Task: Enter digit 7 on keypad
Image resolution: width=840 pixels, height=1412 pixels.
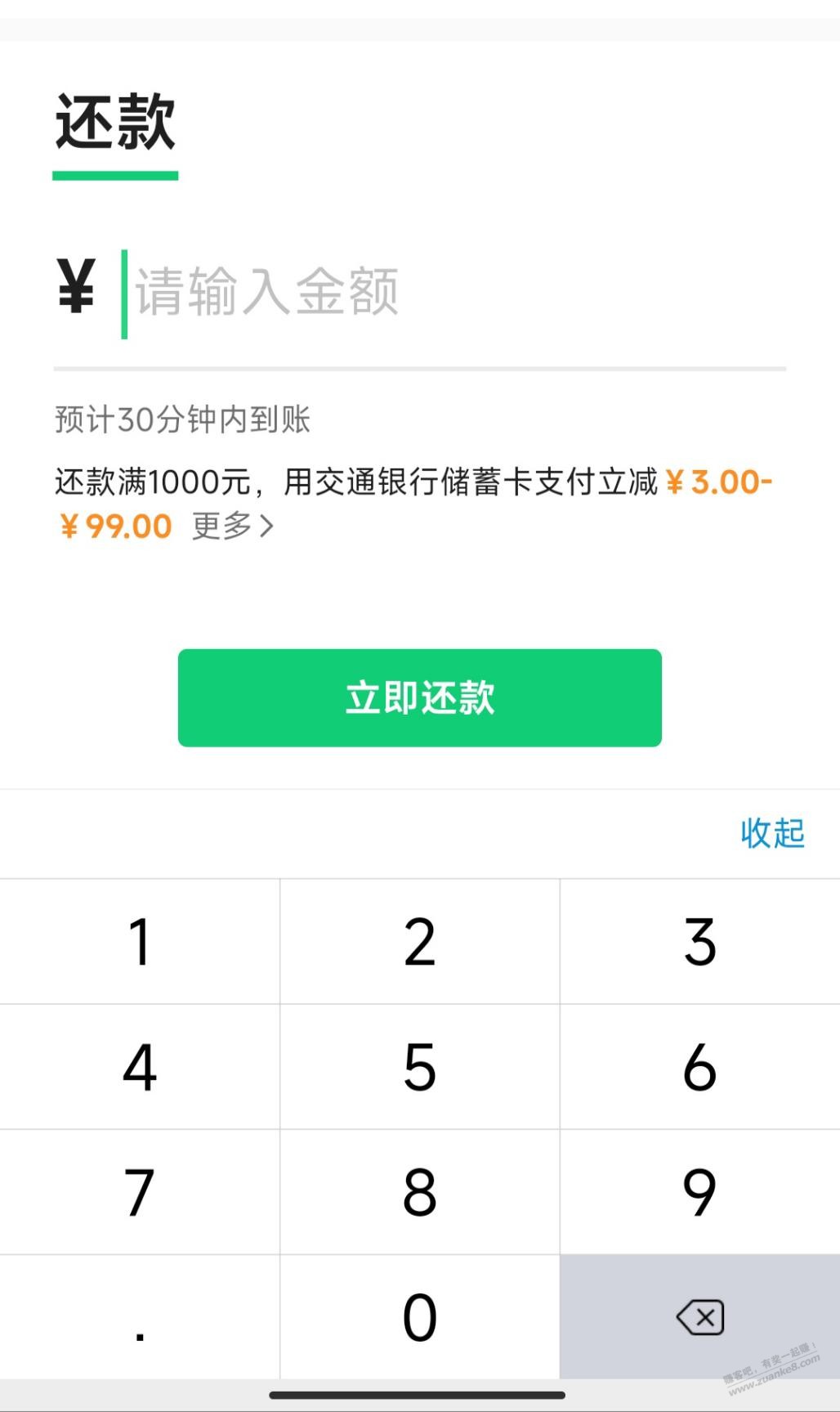Action: 140,1192
